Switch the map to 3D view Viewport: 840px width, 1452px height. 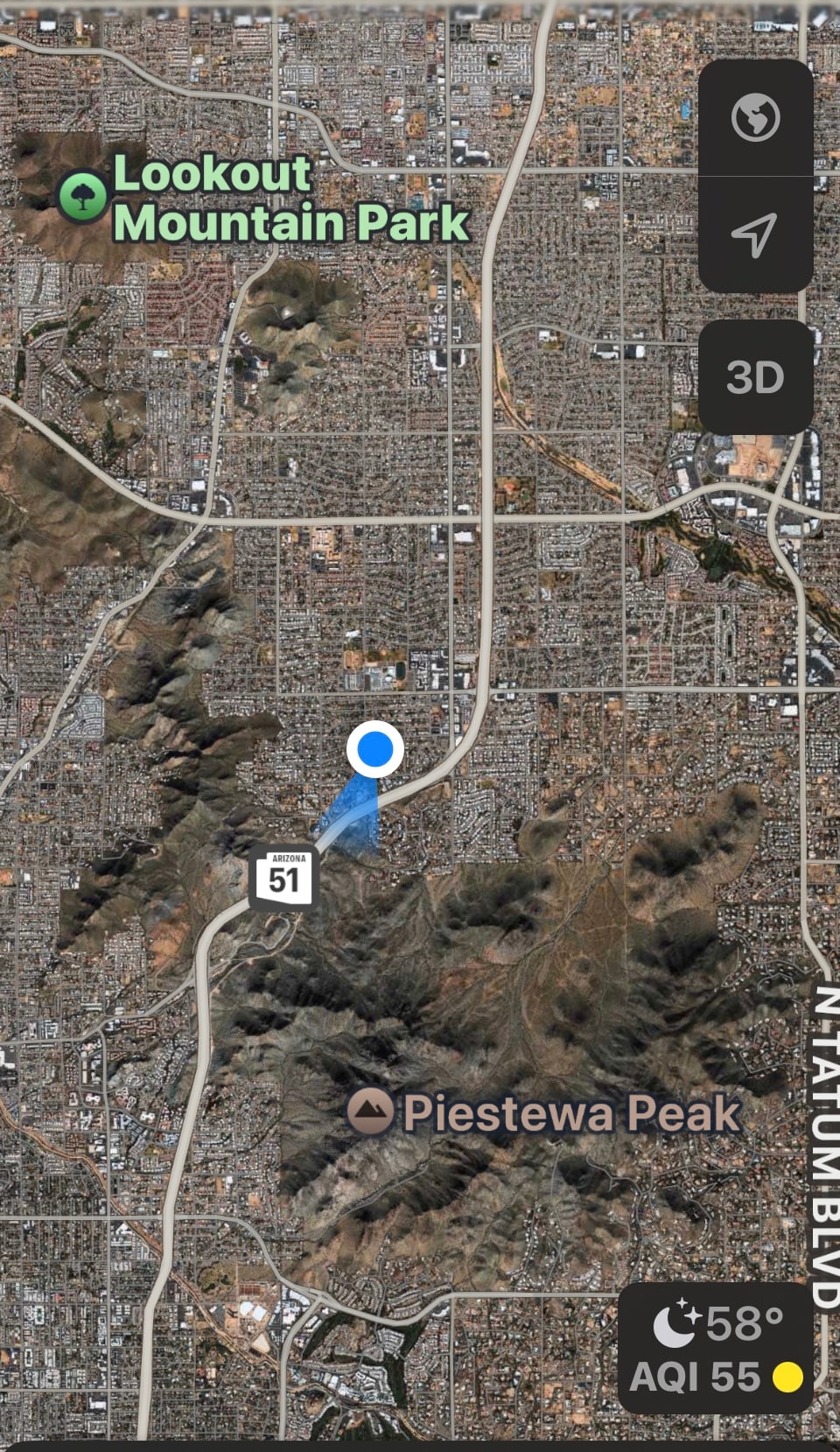tap(755, 377)
